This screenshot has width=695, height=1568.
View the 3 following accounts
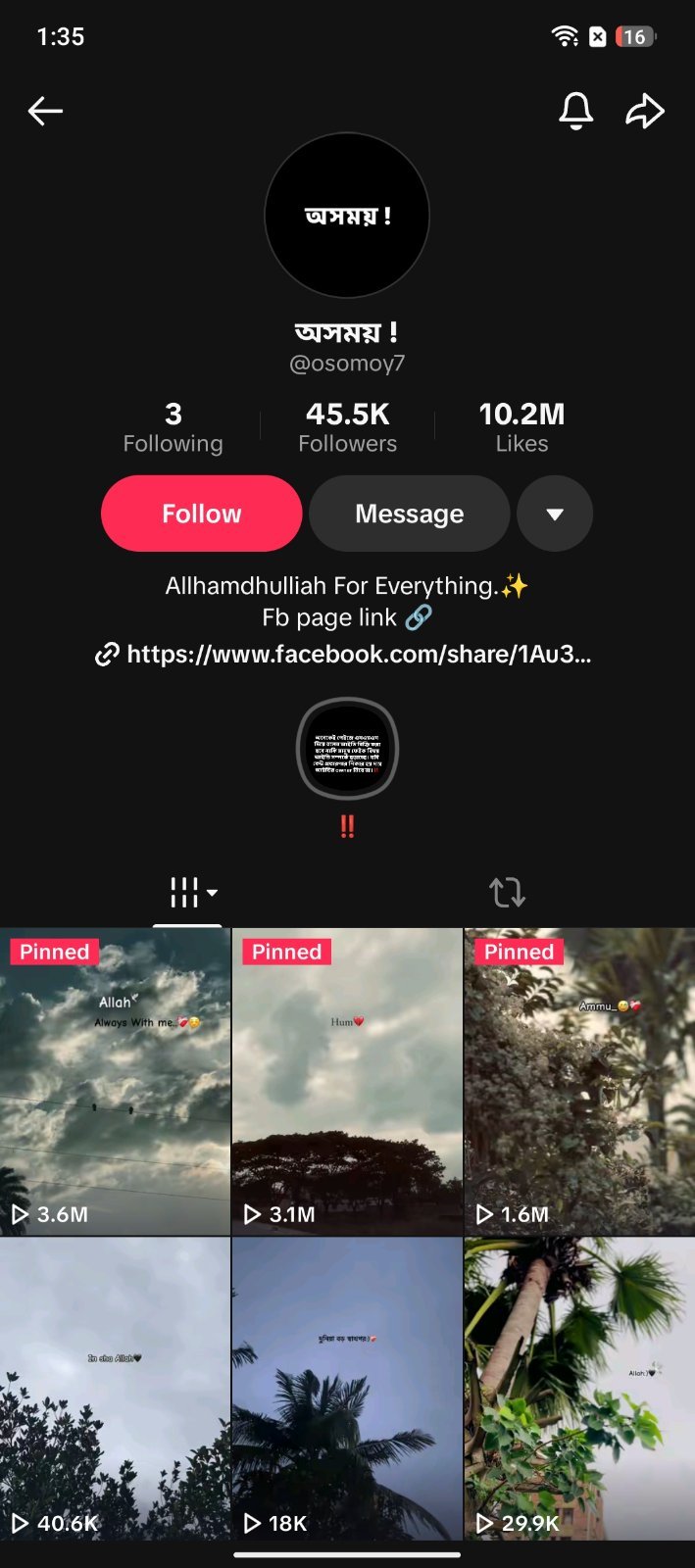coord(173,427)
